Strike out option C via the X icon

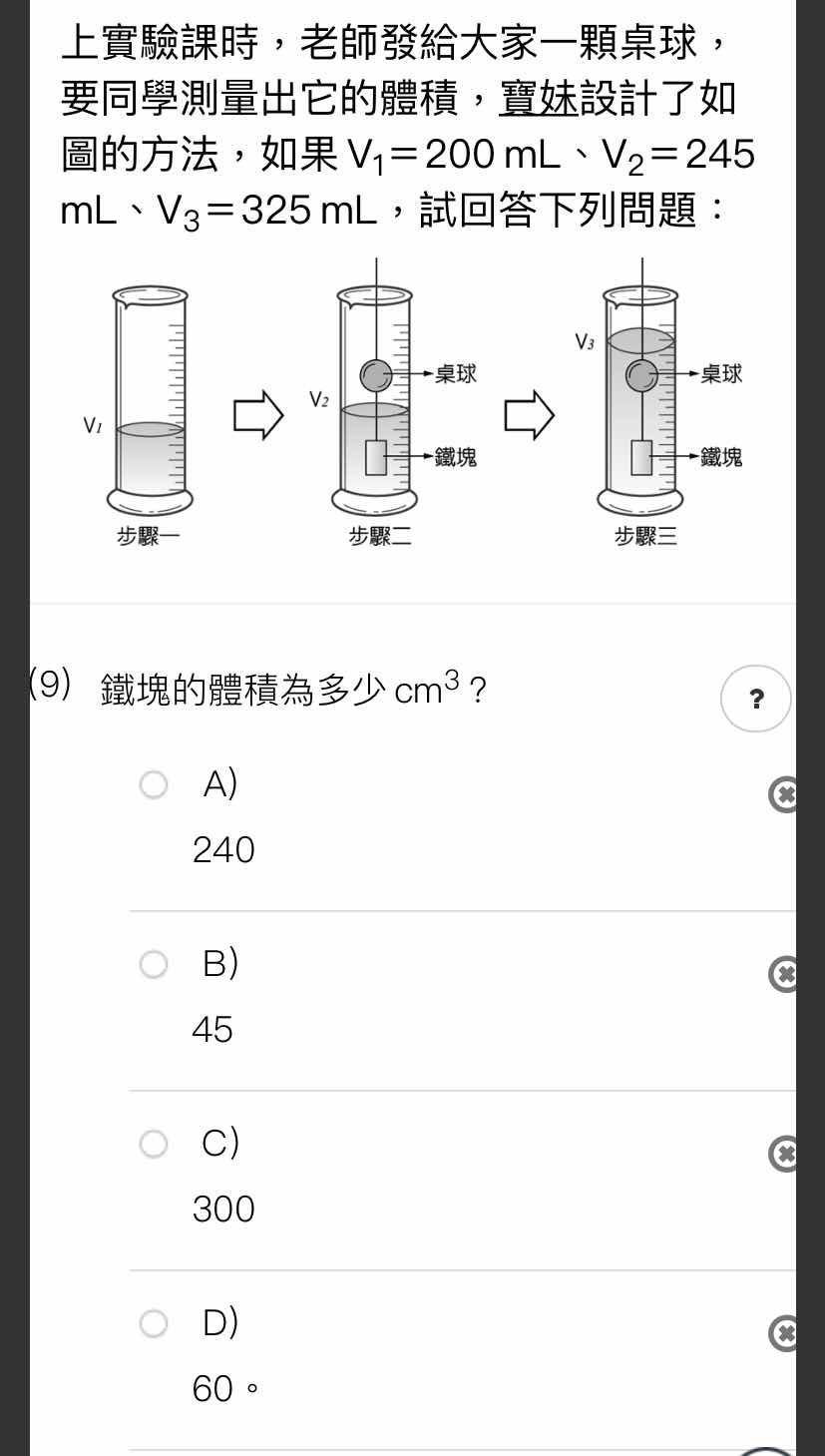[x=784, y=1154]
